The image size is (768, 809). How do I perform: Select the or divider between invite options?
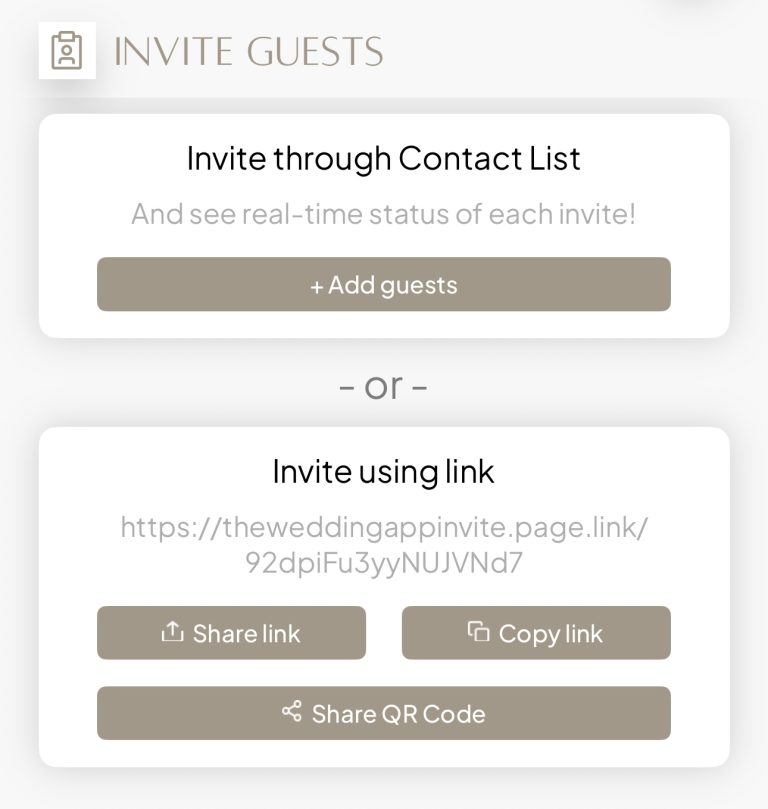[384, 385]
